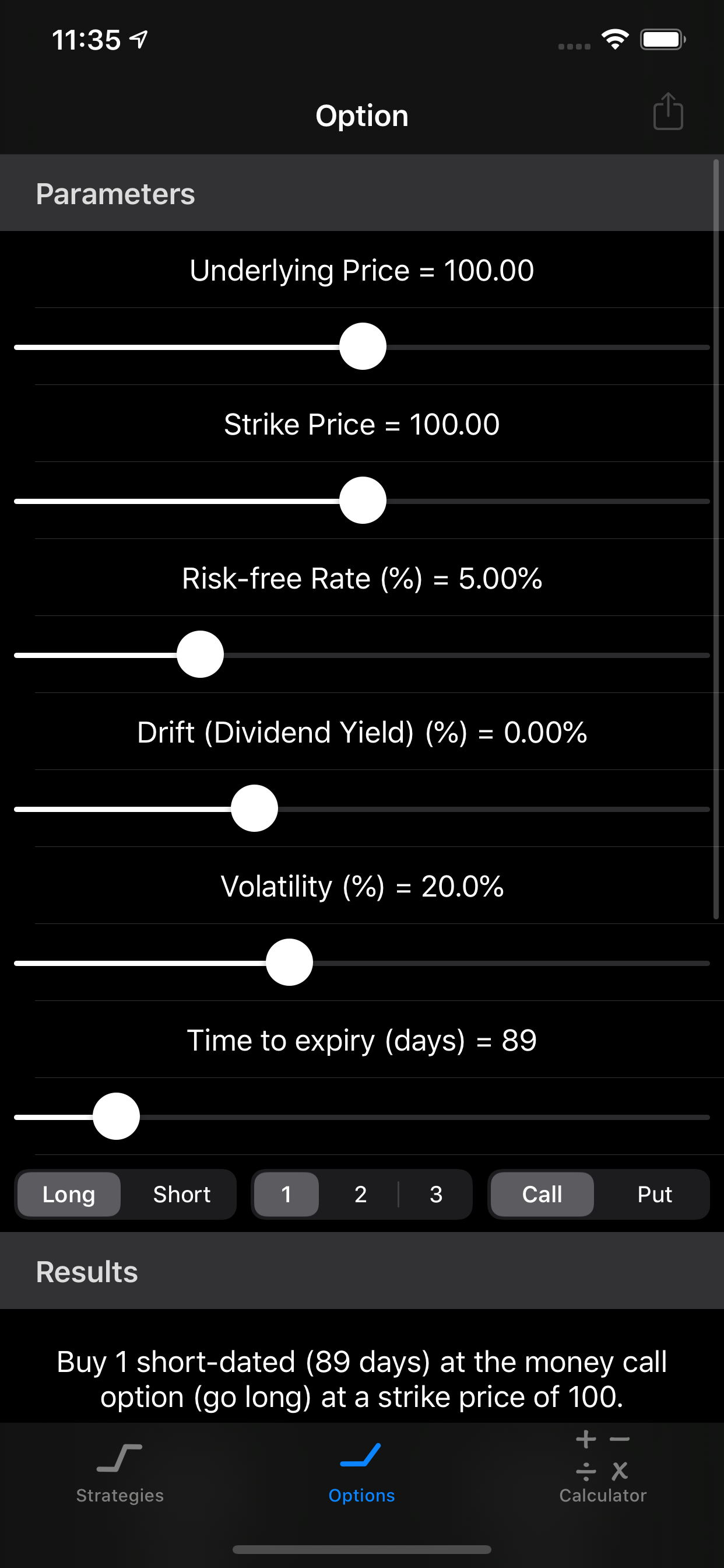This screenshot has width=724, height=1568.
Task: Tap the Time to expiry slider handle
Action: [x=116, y=1116]
